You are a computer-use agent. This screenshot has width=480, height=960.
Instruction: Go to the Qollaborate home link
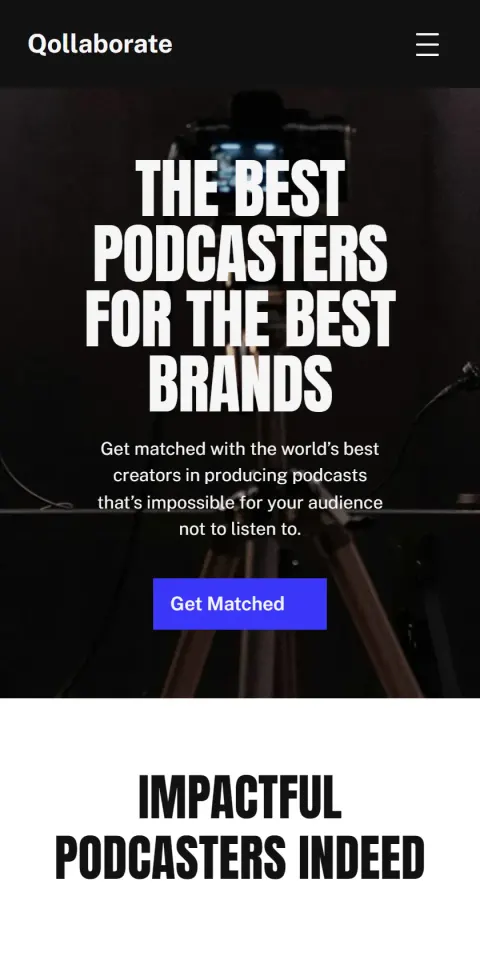point(100,44)
